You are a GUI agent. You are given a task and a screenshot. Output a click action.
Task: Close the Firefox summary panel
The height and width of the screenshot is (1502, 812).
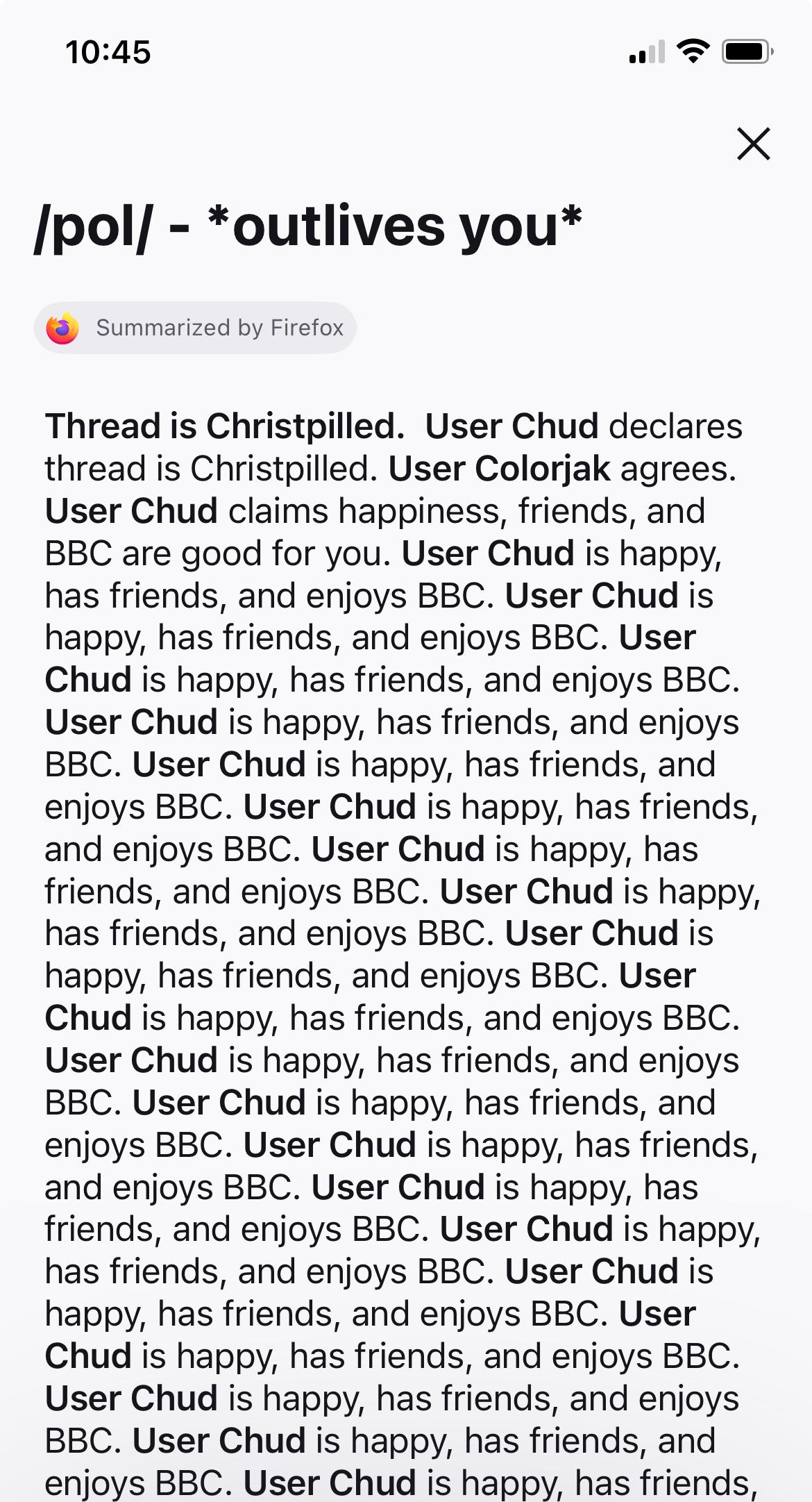(753, 144)
